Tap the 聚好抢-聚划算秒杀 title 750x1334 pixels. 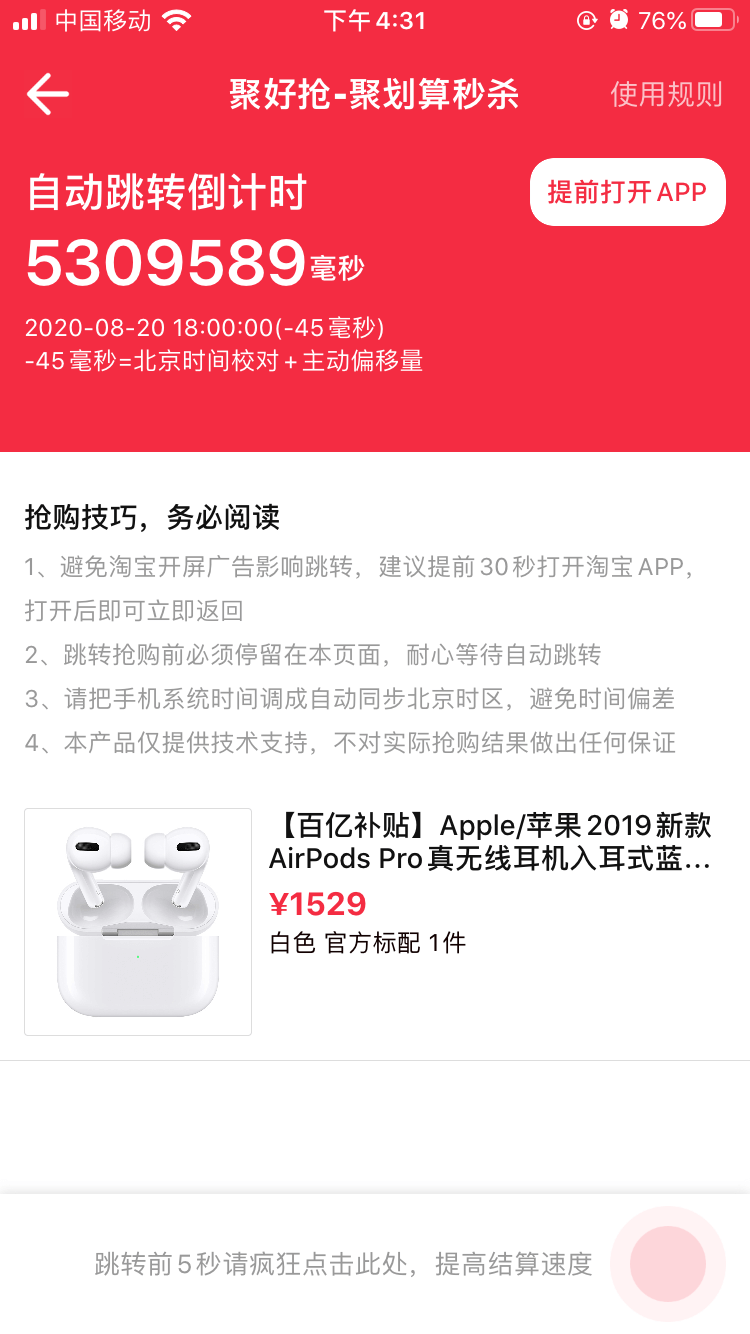374,94
